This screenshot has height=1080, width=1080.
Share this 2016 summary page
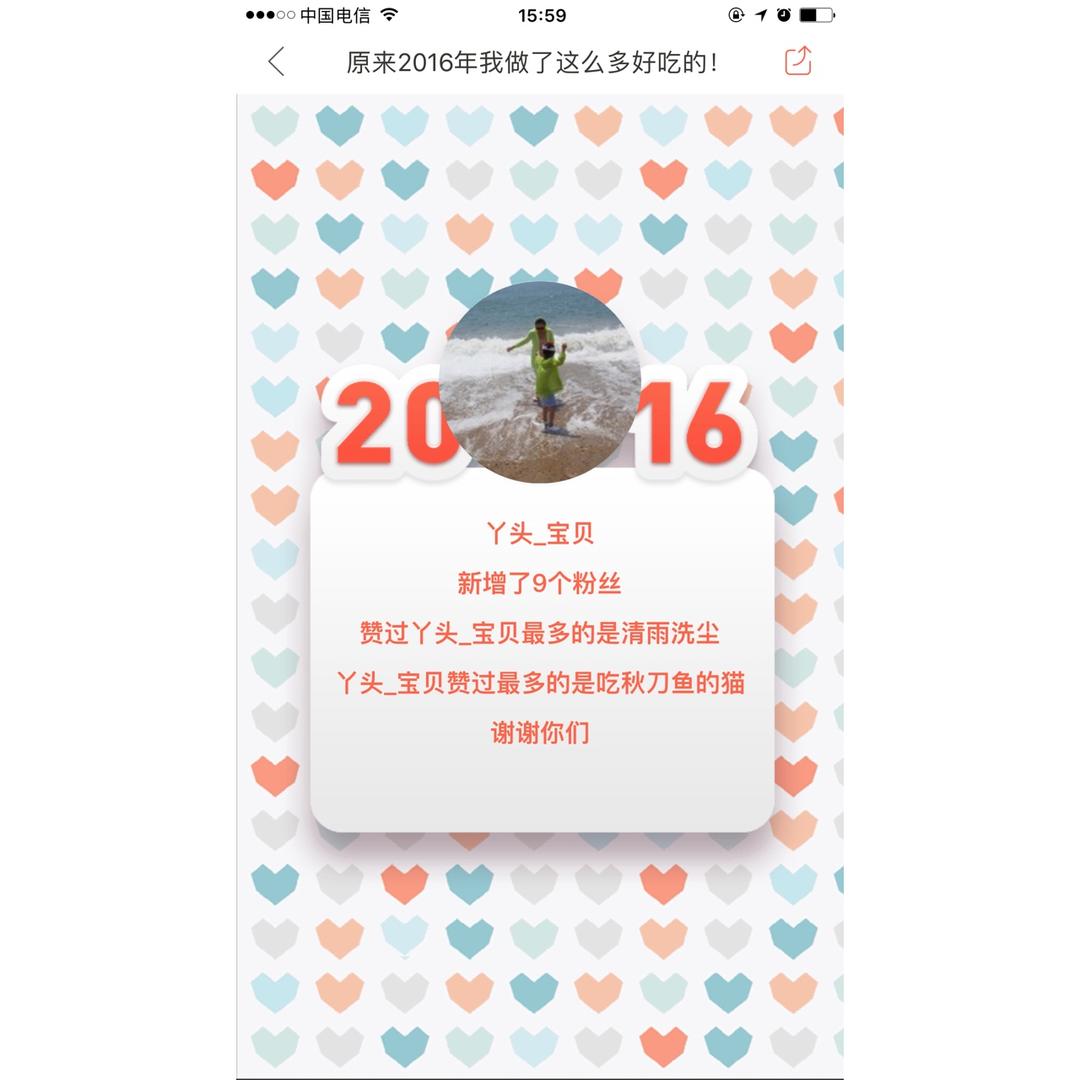(798, 61)
